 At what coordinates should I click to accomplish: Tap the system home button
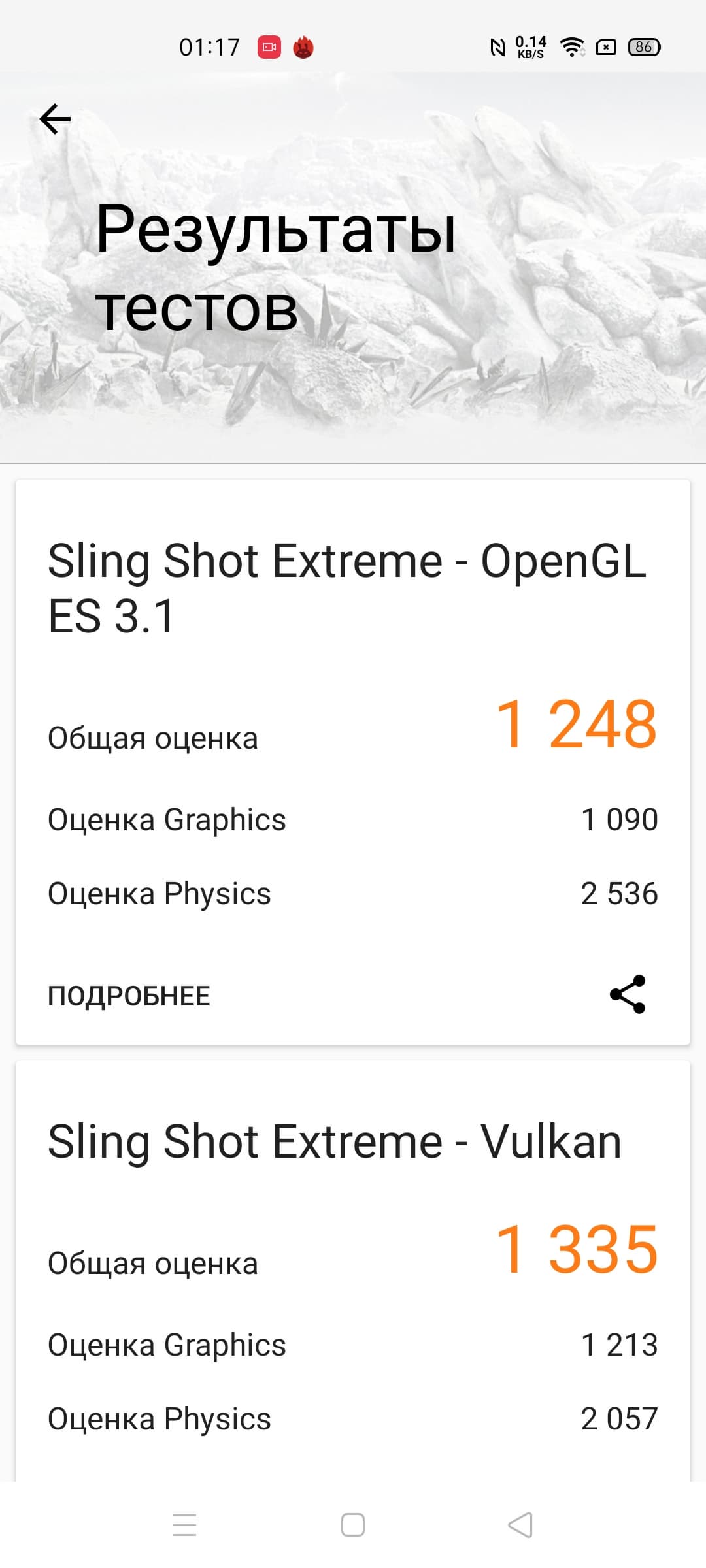pyautogui.click(x=353, y=1525)
